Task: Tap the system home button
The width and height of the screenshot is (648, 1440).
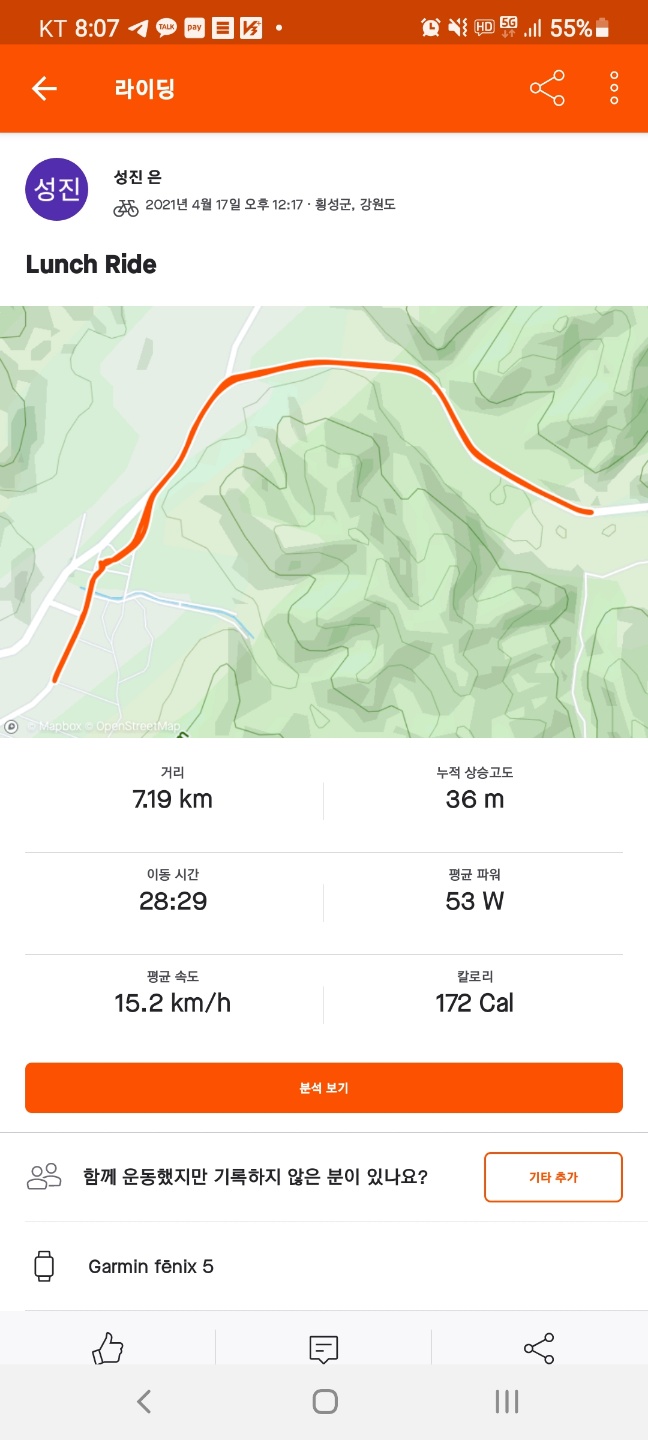Action: pyautogui.click(x=324, y=1402)
